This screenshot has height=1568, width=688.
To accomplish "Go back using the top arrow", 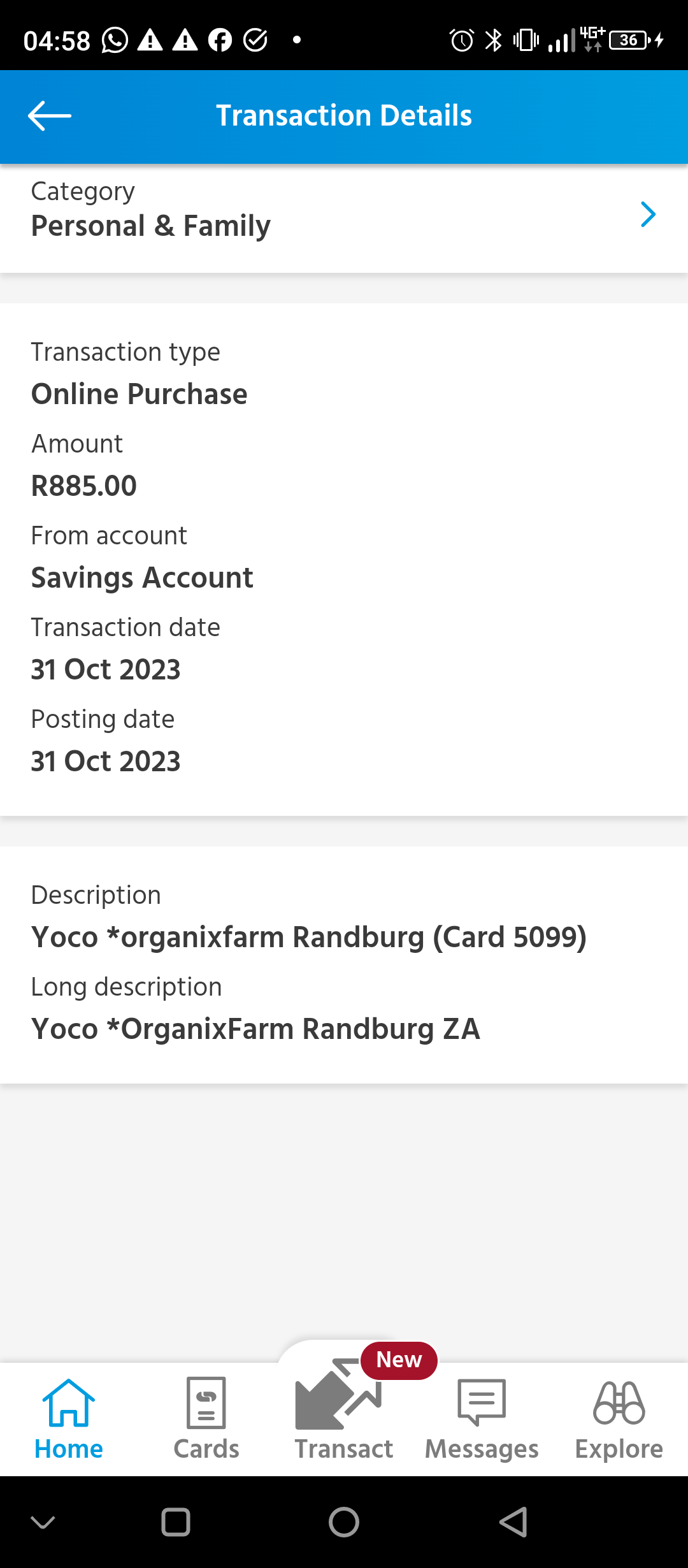I will tap(50, 116).
